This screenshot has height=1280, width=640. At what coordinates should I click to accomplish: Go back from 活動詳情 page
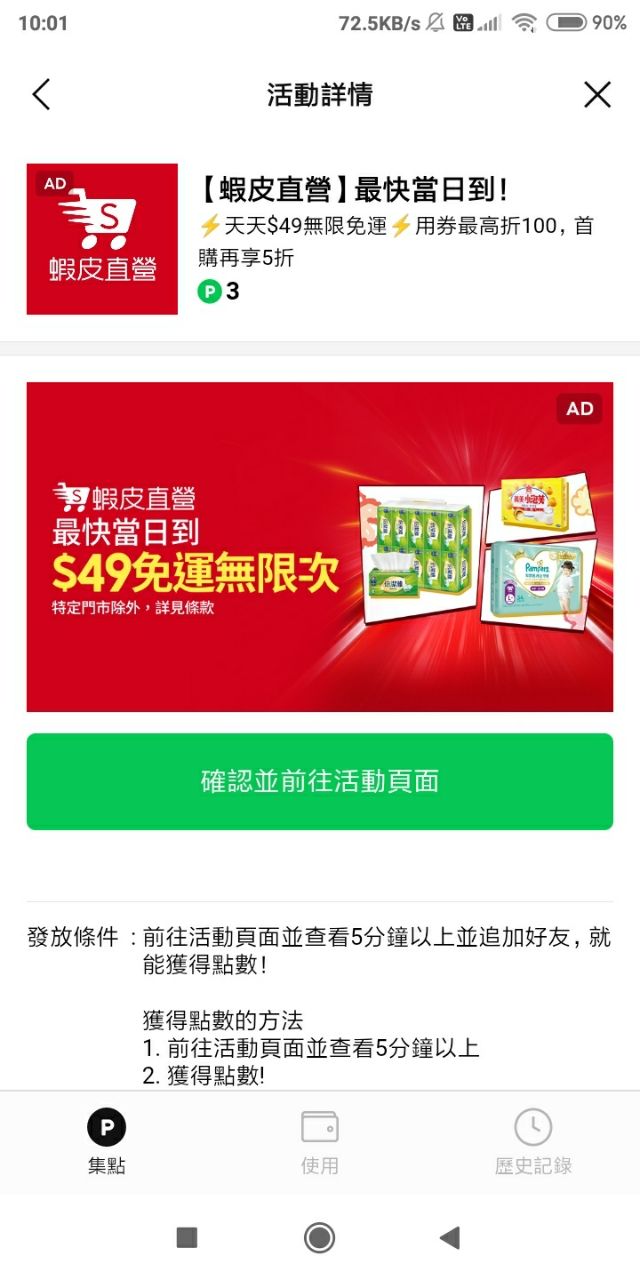pos(41,95)
